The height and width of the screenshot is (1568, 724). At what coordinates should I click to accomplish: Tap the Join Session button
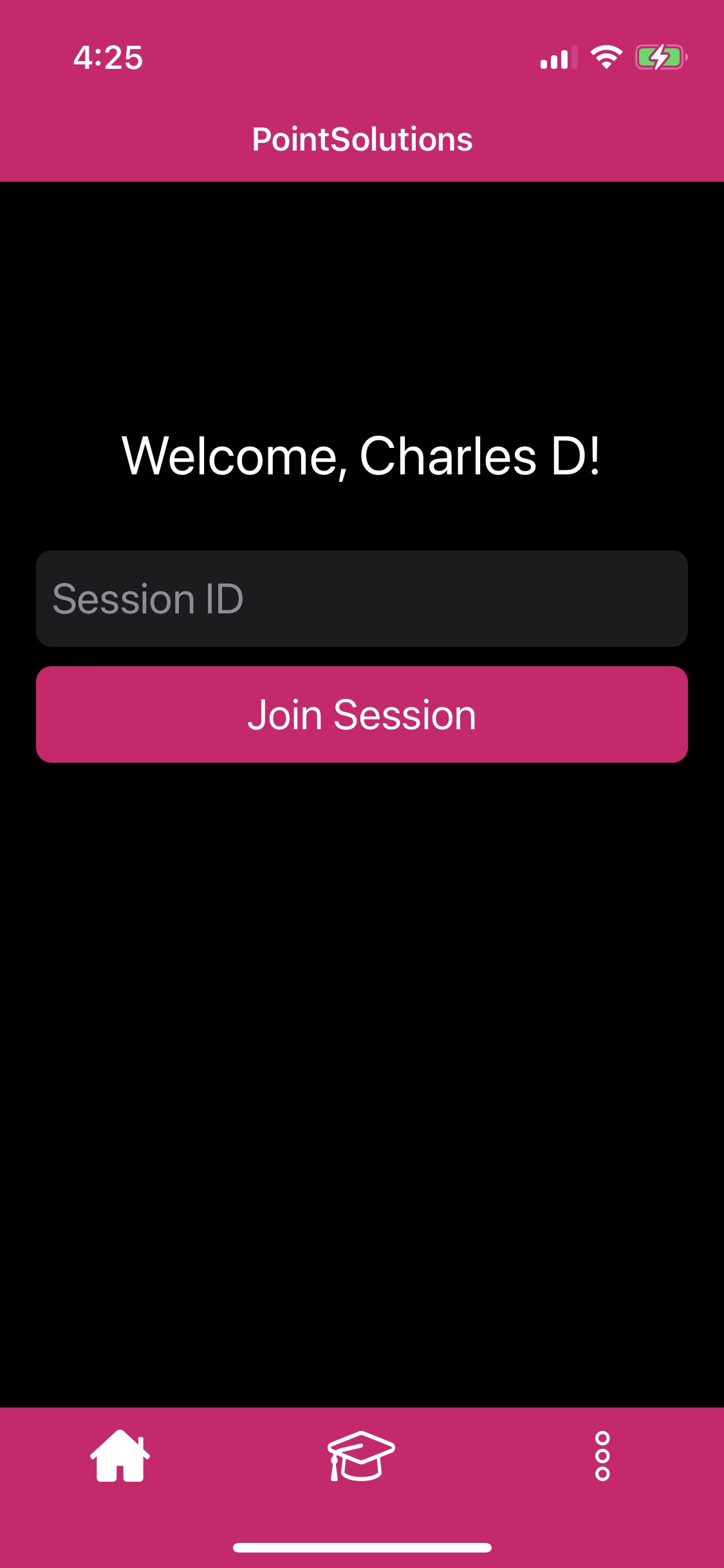pos(362,714)
